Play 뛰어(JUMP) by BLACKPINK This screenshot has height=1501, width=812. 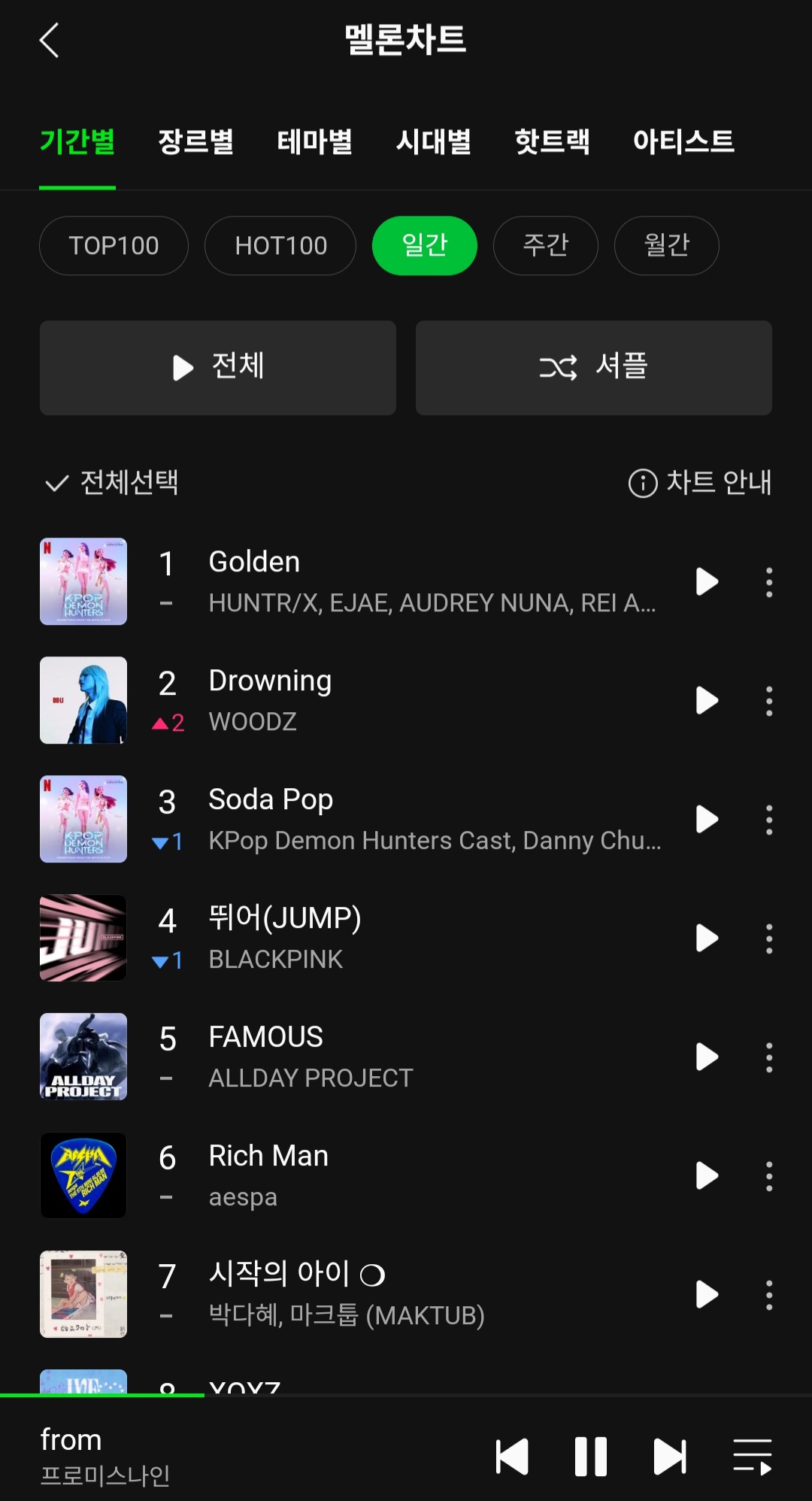click(x=707, y=938)
